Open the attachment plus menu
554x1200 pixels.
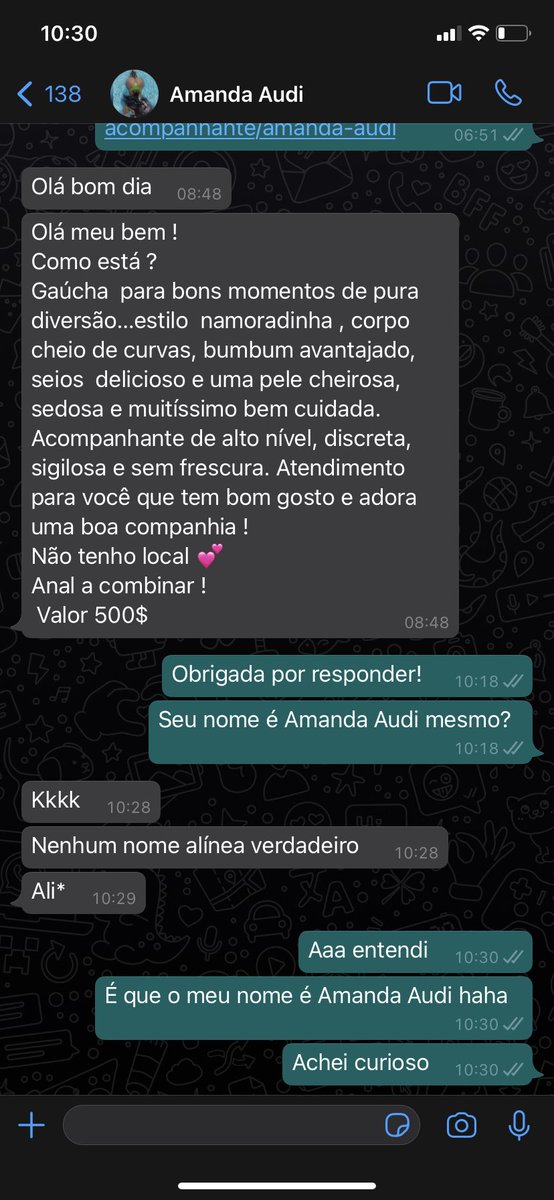pos(32,1126)
